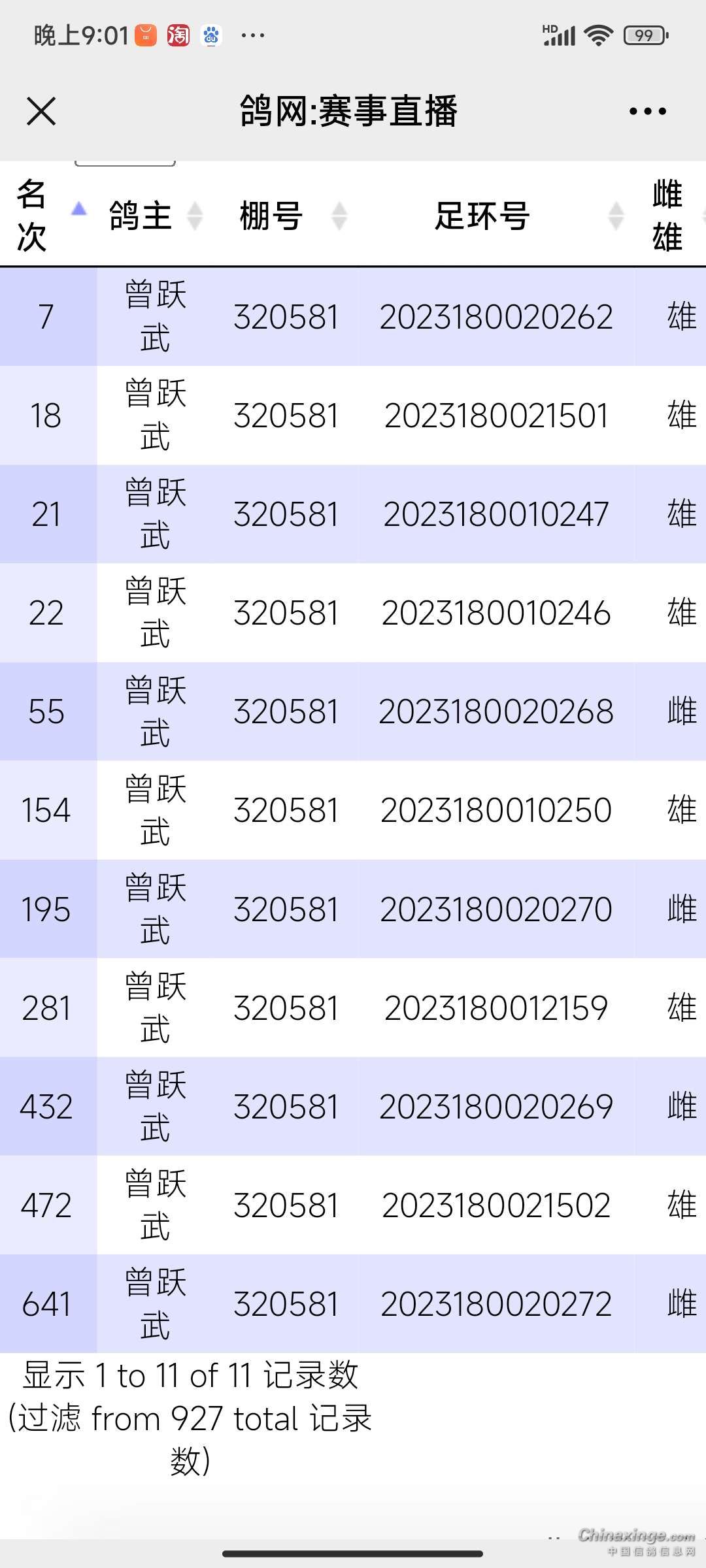The image size is (706, 1568).
Task: Sort table by 雌雄 column
Action: click(x=668, y=215)
